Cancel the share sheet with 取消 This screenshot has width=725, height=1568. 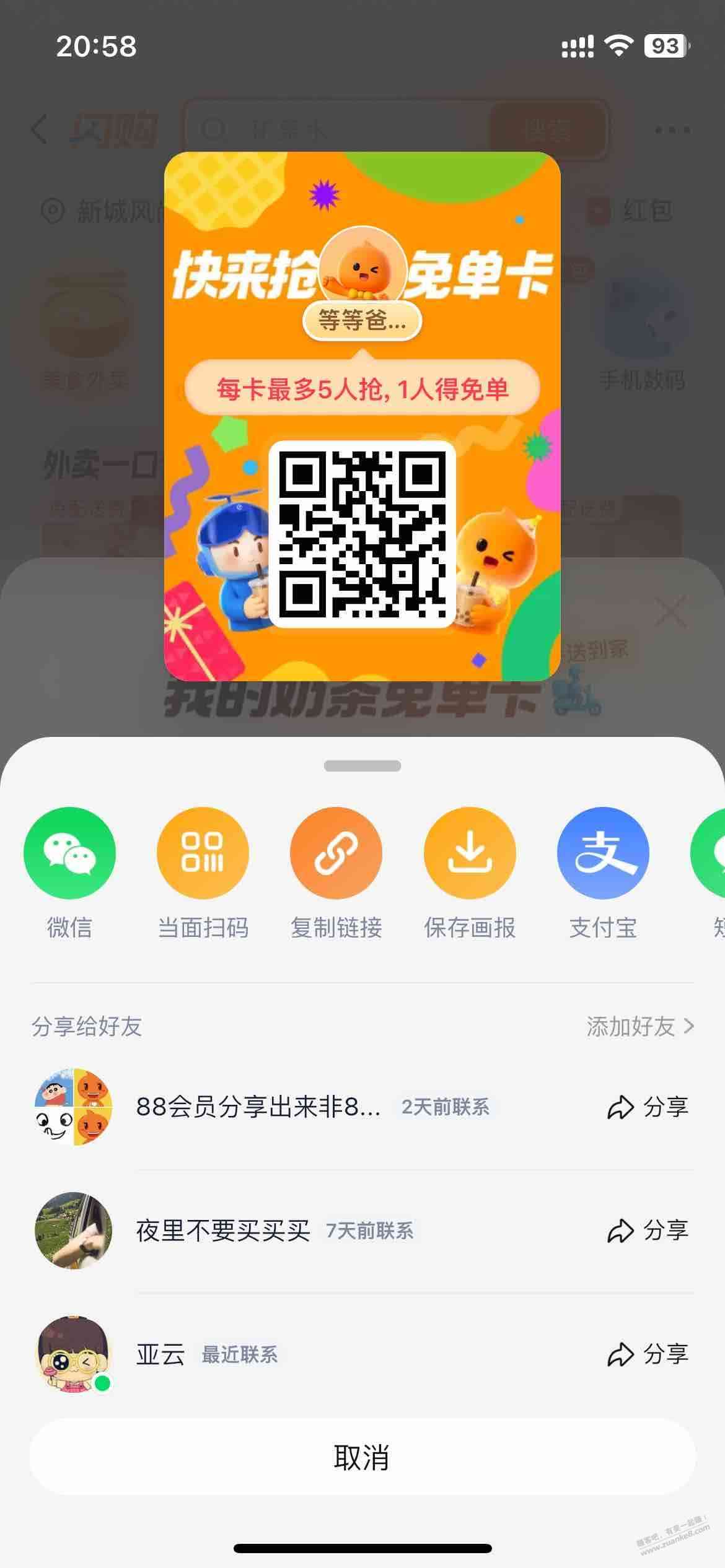click(362, 1458)
